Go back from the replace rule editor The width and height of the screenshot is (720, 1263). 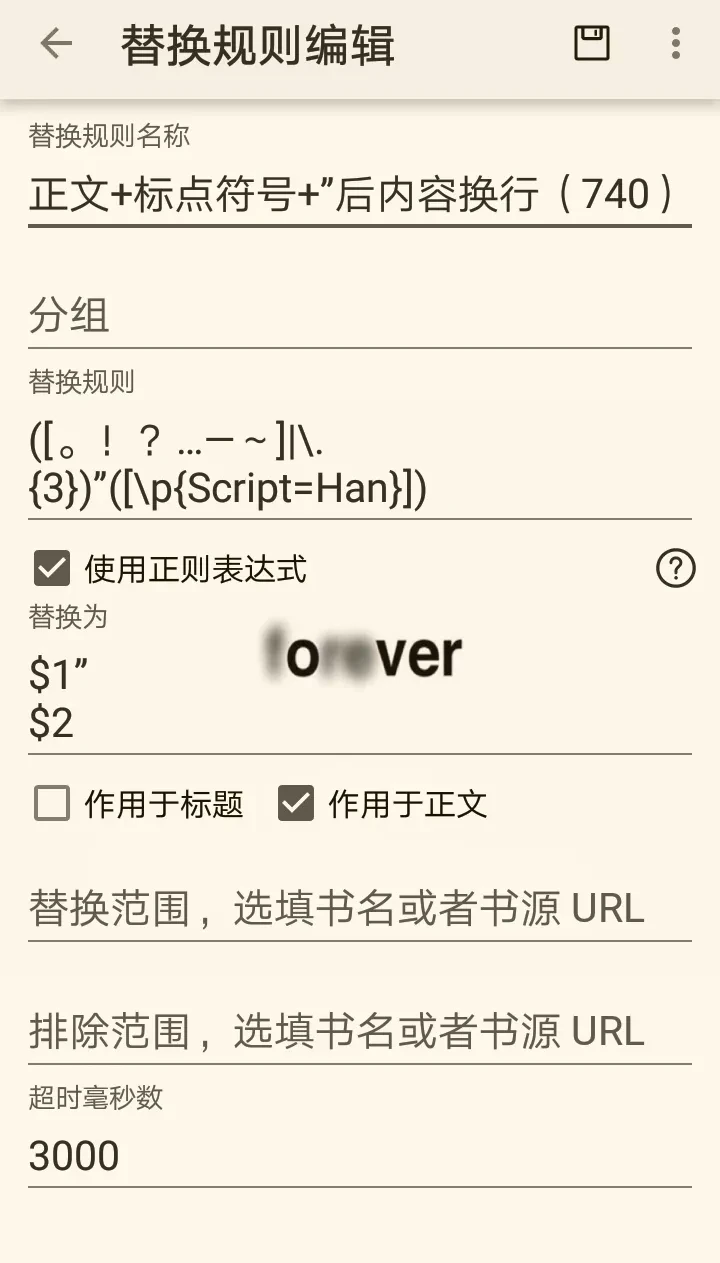[56, 44]
